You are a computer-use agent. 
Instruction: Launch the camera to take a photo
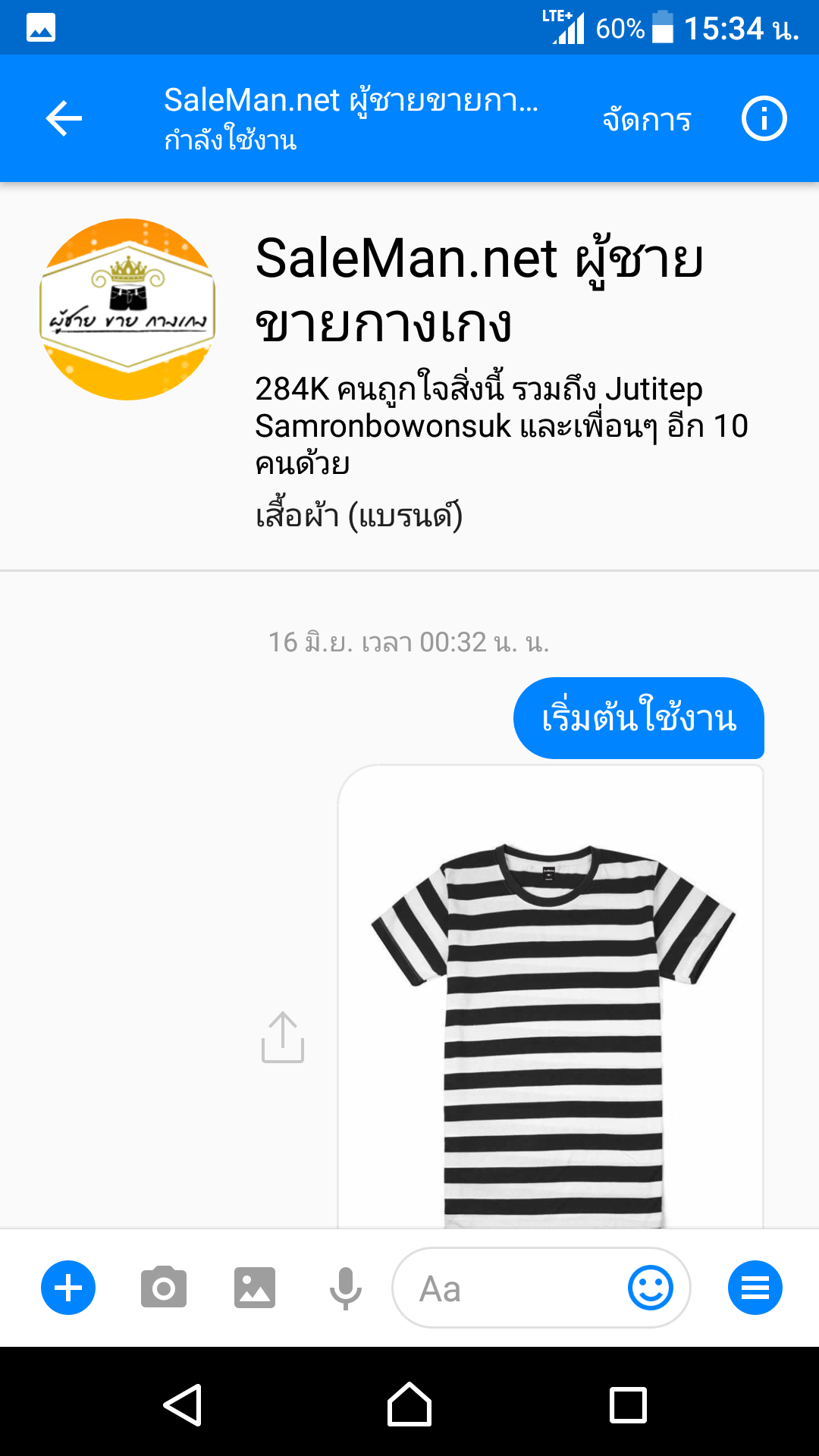click(x=164, y=1288)
